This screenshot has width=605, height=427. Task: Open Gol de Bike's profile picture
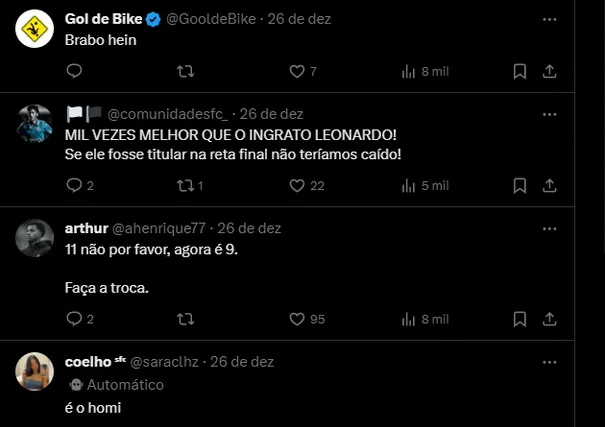click(35, 30)
